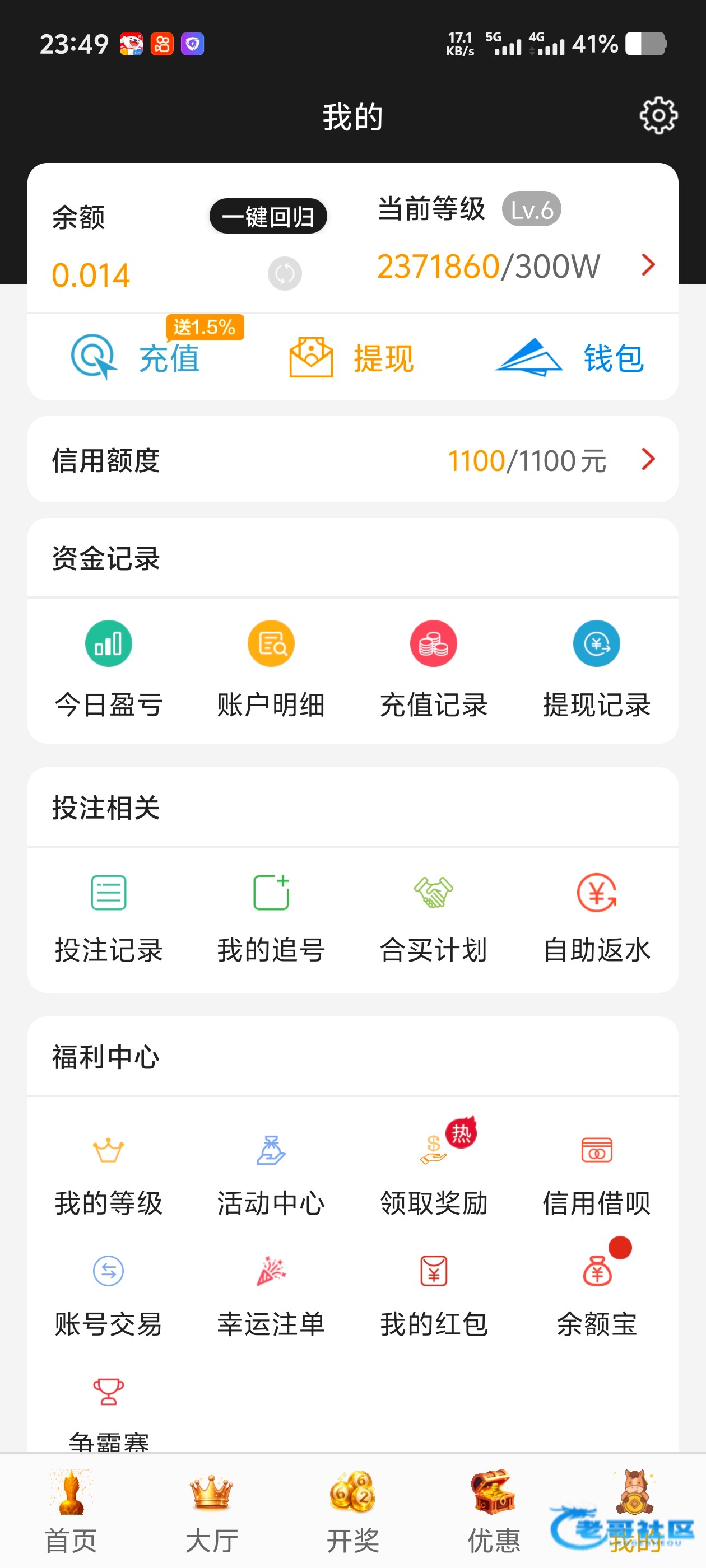Refresh the balance amount
Image resolution: width=706 pixels, height=1568 pixels.
[x=285, y=274]
